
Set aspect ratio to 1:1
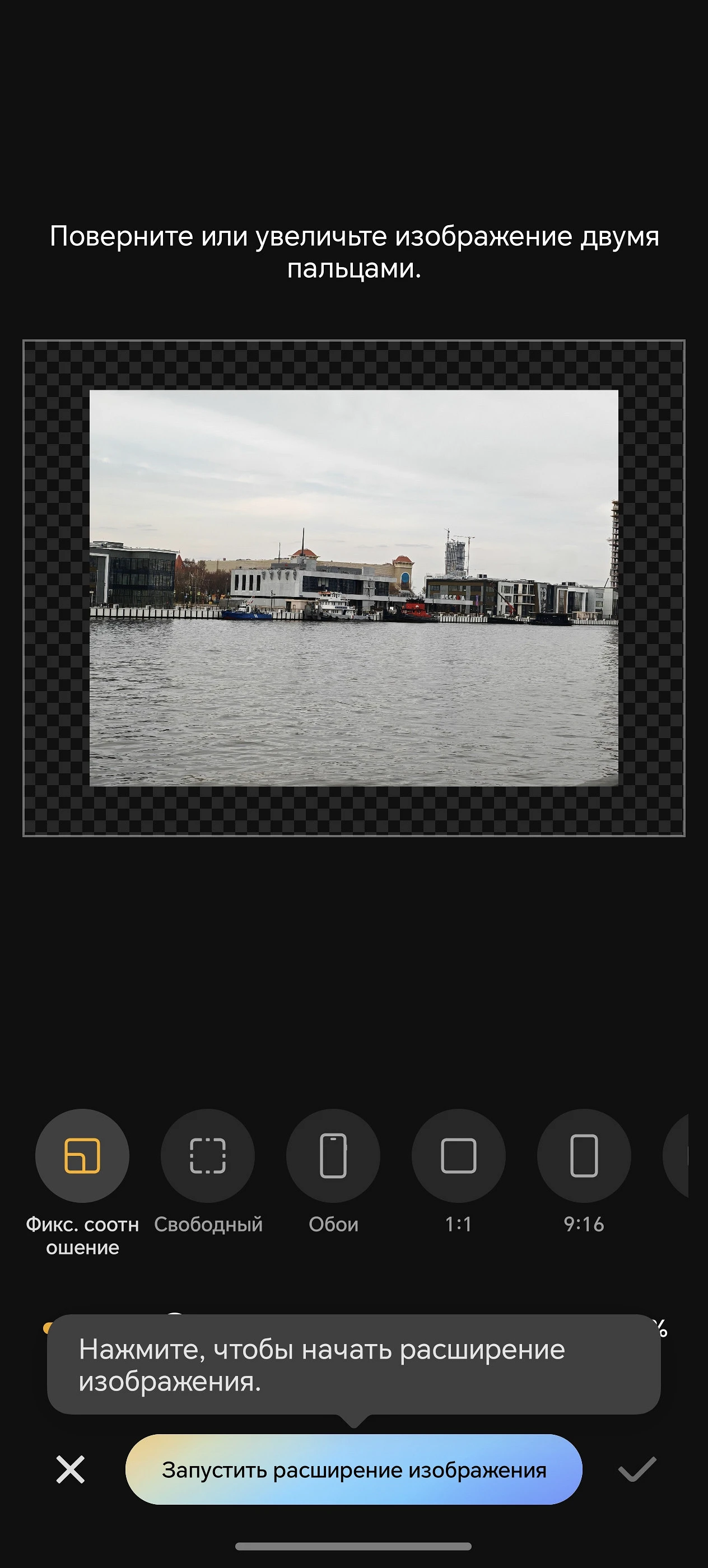coord(458,1155)
